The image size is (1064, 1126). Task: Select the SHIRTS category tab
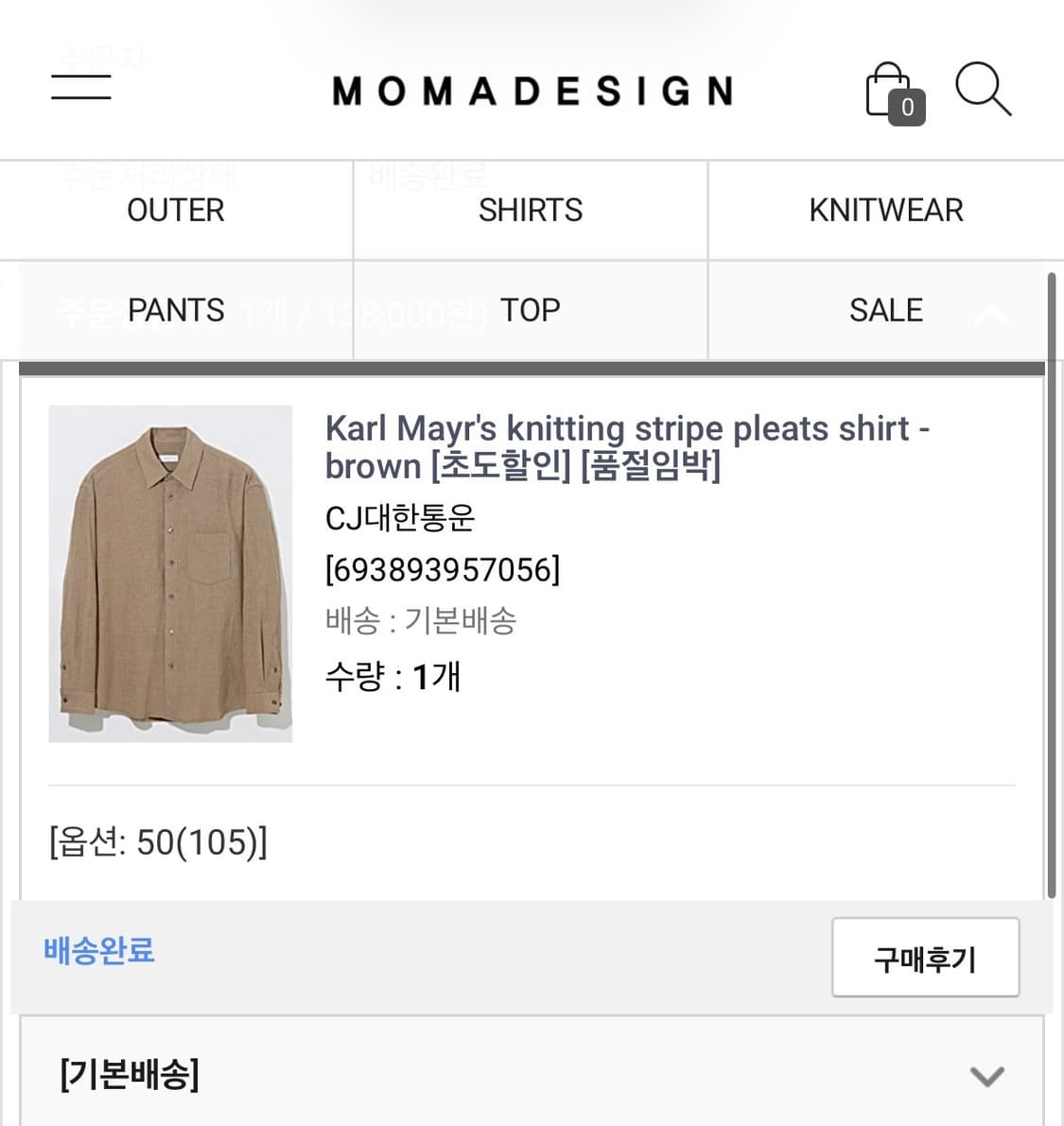tap(530, 210)
